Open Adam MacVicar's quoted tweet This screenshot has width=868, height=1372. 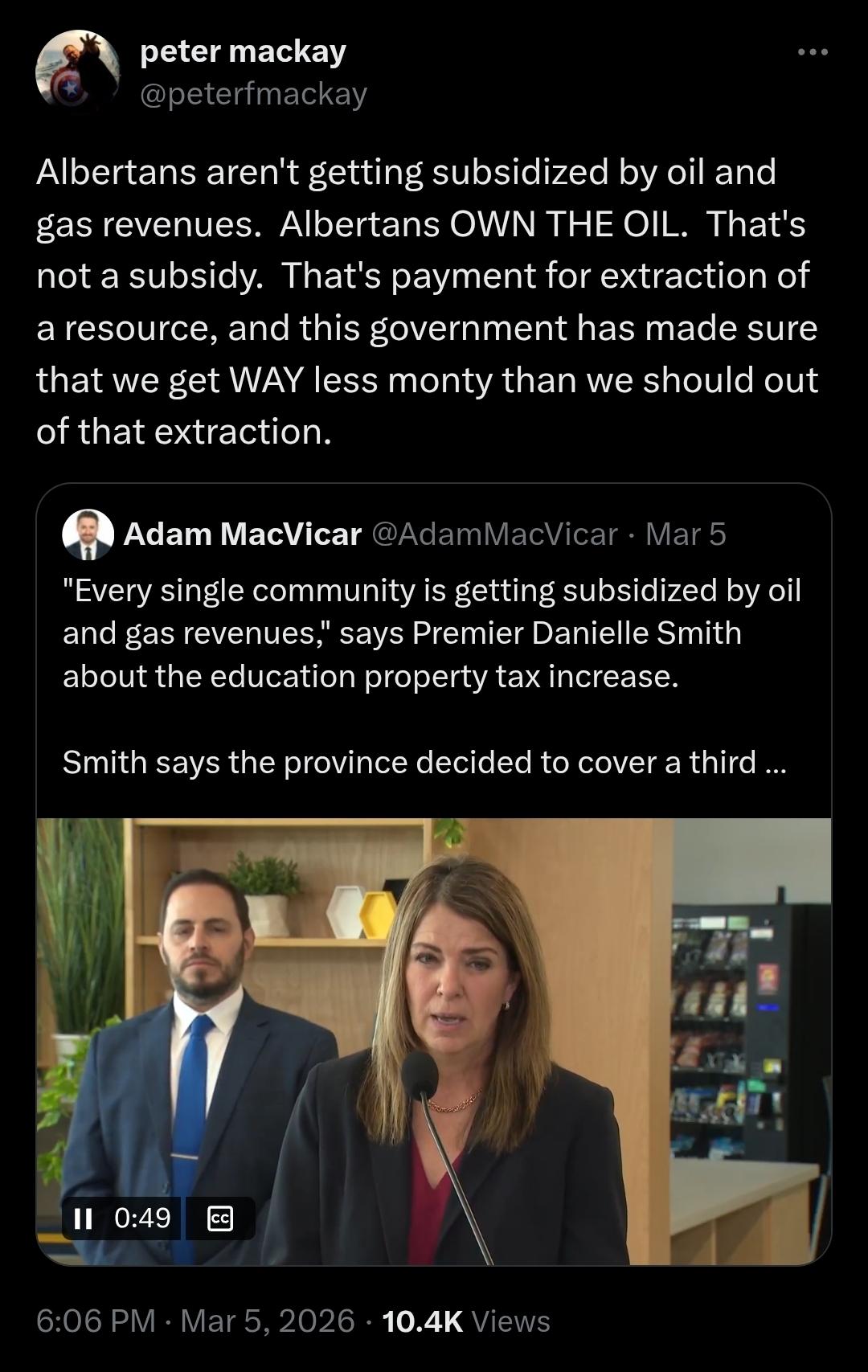(434, 675)
